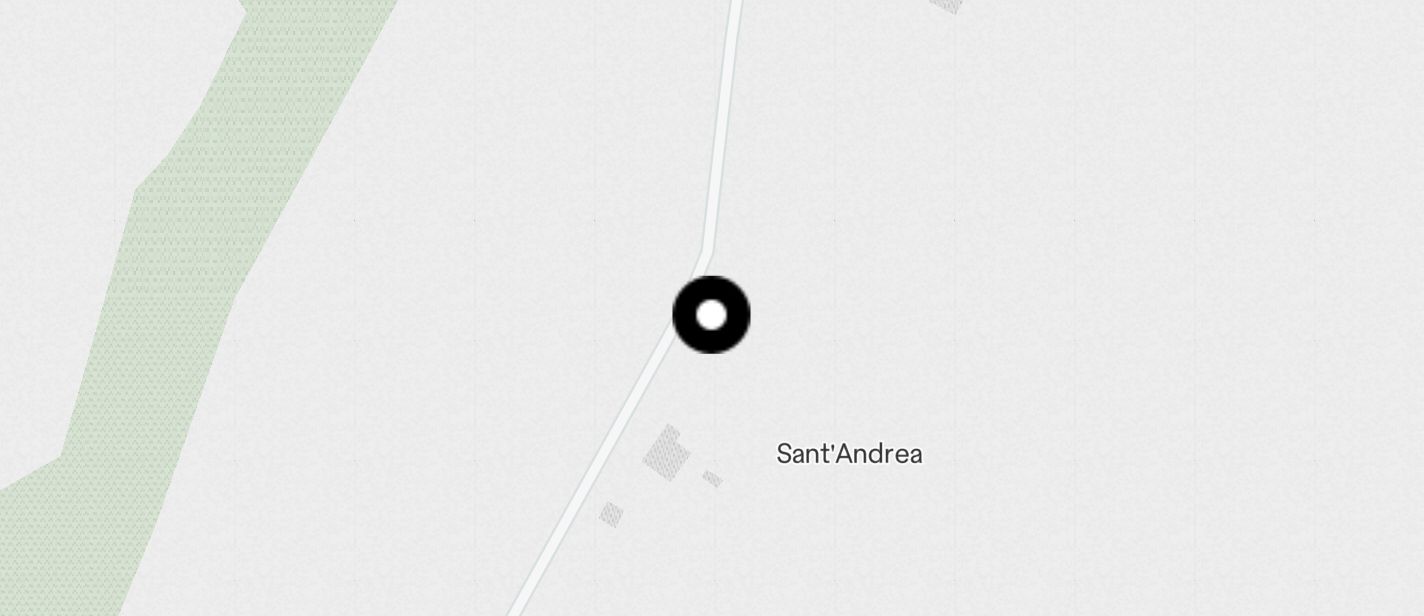Tap the black location marker on the map
1424x616 pixels.
tap(711, 315)
